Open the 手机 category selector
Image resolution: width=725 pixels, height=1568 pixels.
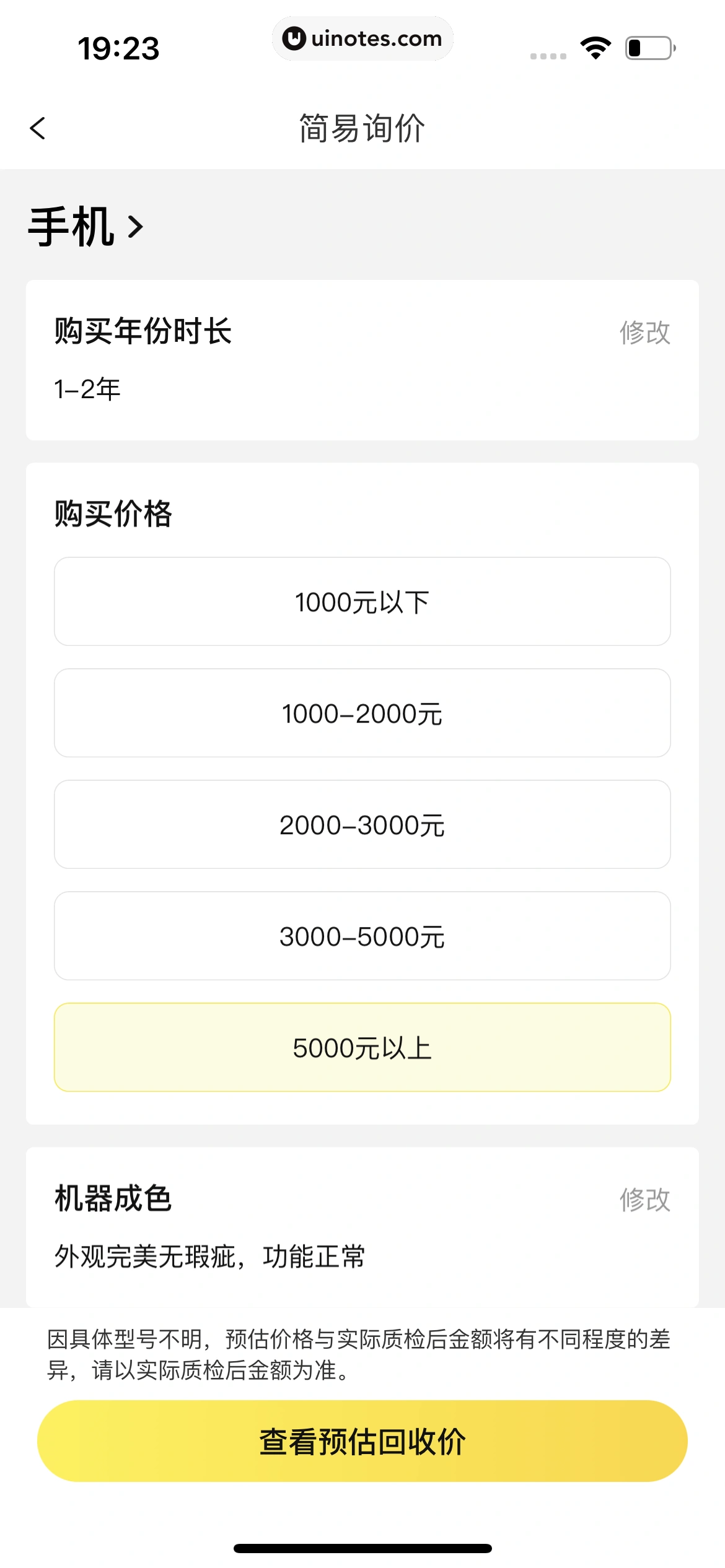[86, 227]
